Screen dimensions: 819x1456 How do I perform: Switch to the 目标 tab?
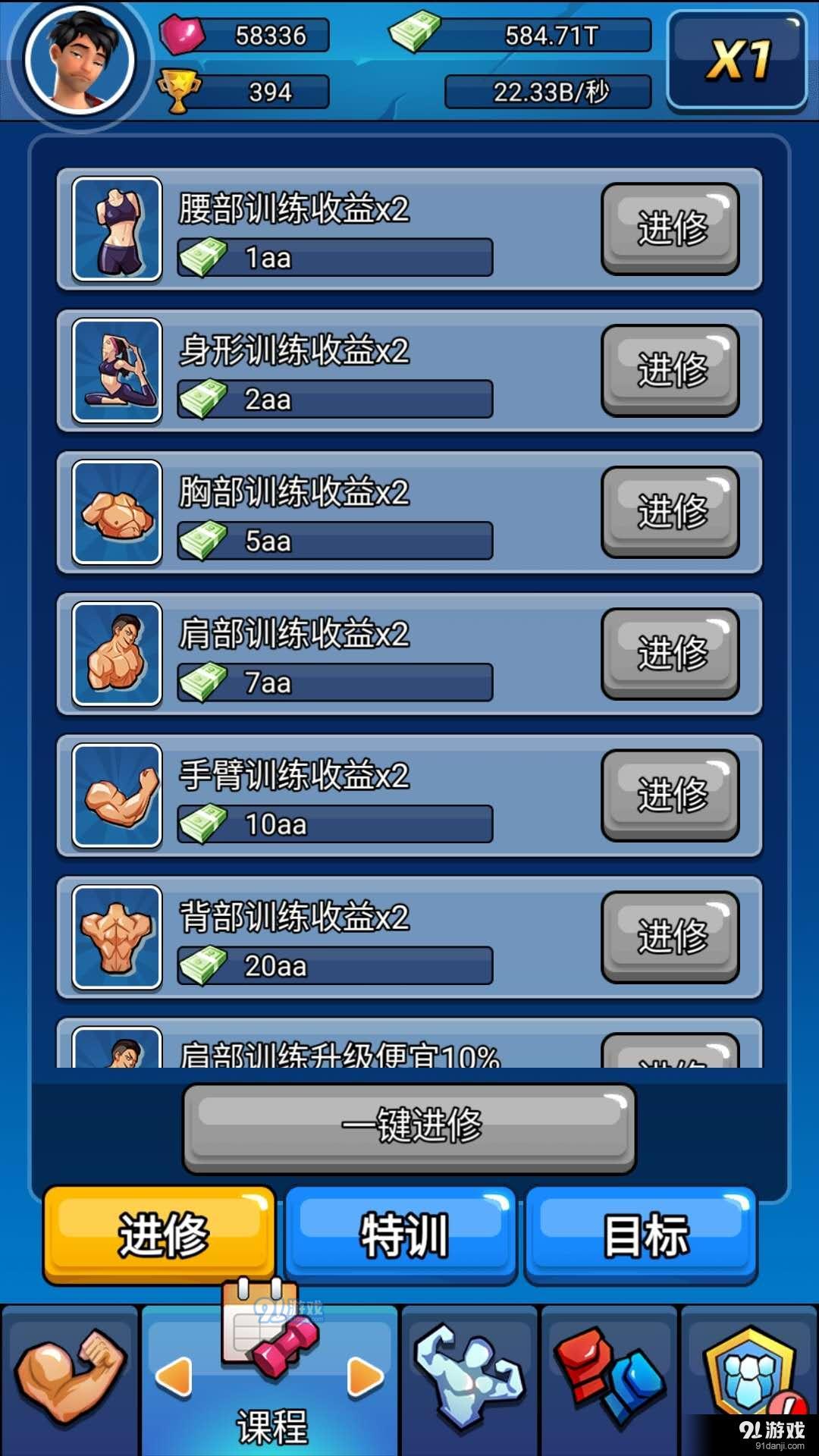pos(642,1235)
